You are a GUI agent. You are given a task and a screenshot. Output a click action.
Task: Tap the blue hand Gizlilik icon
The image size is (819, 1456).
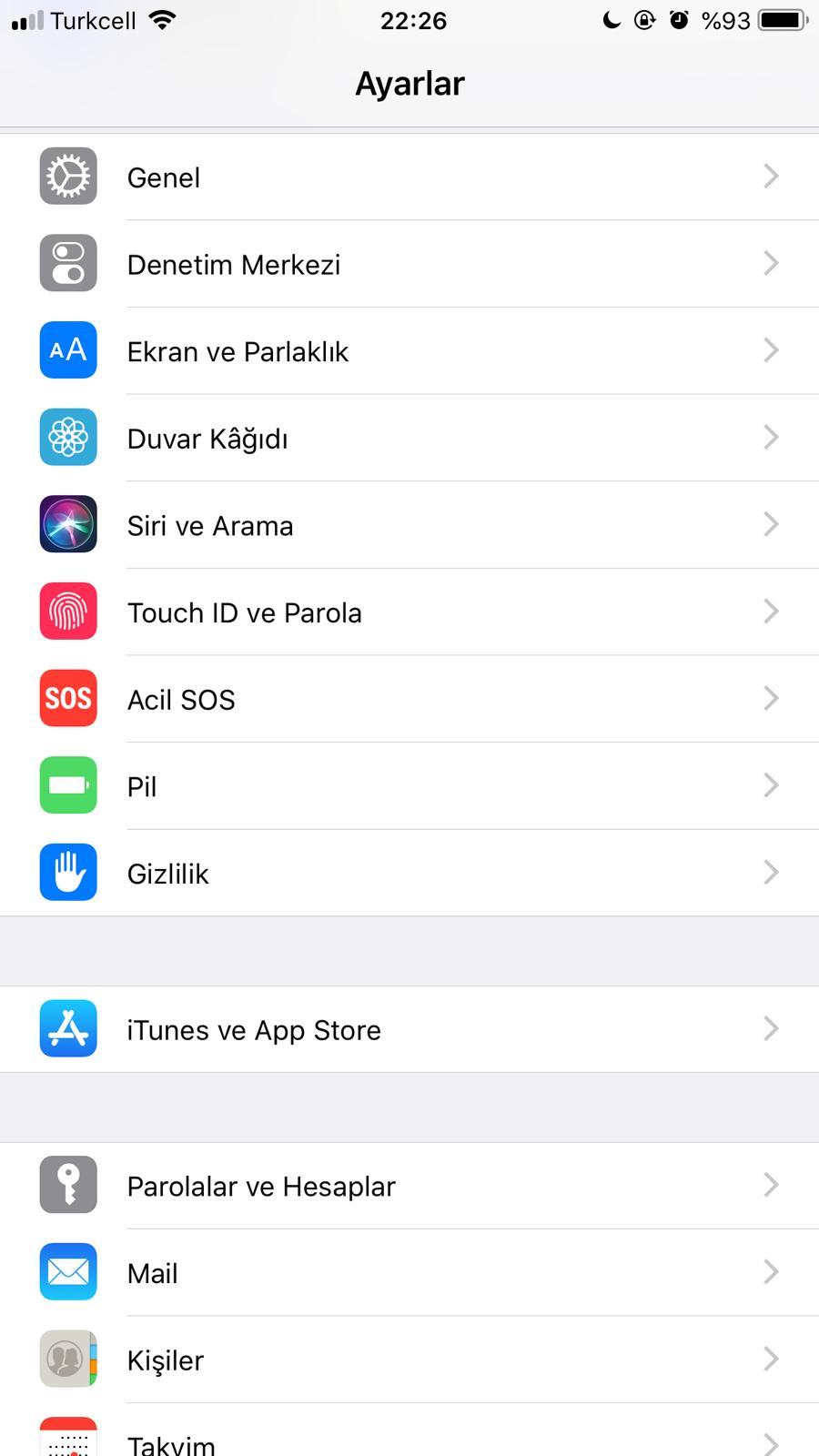[x=67, y=872]
